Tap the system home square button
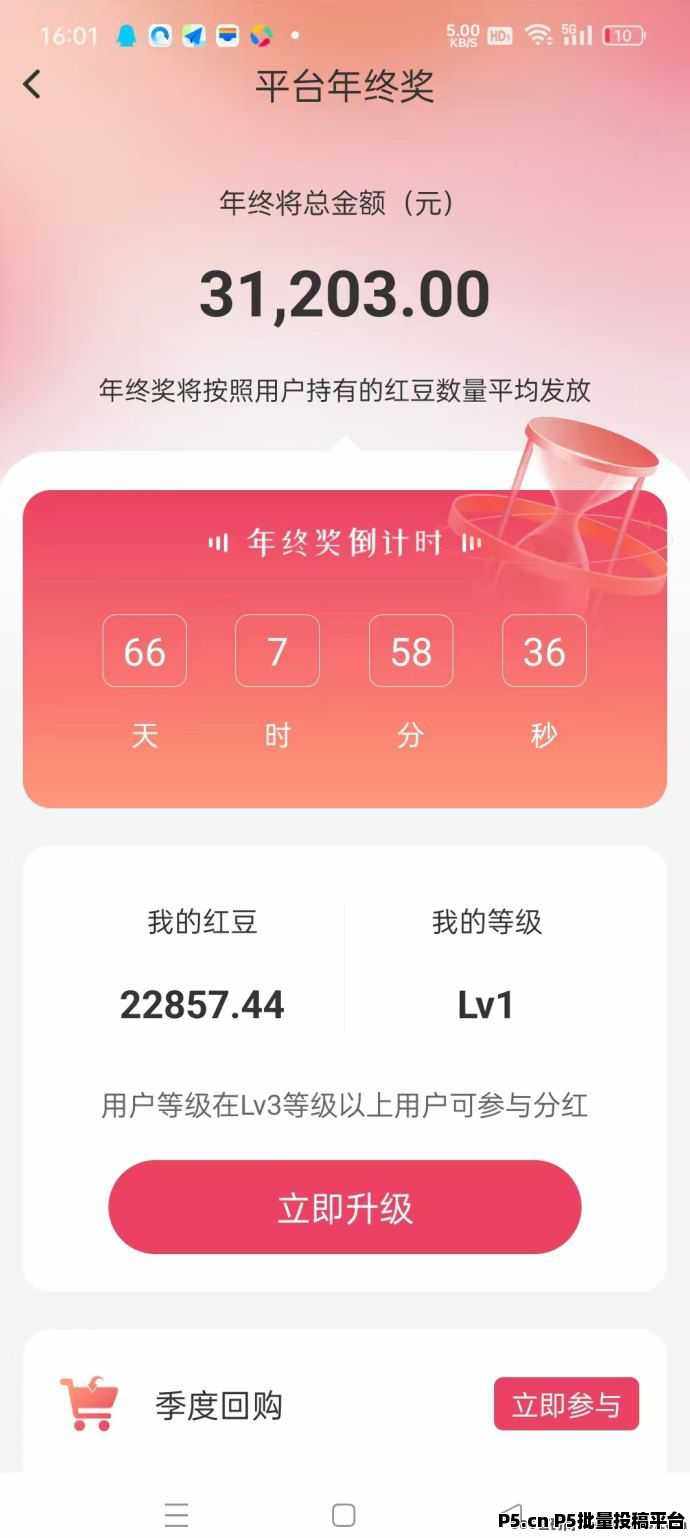Screen dimensions: 690x1538 point(344,1515)
